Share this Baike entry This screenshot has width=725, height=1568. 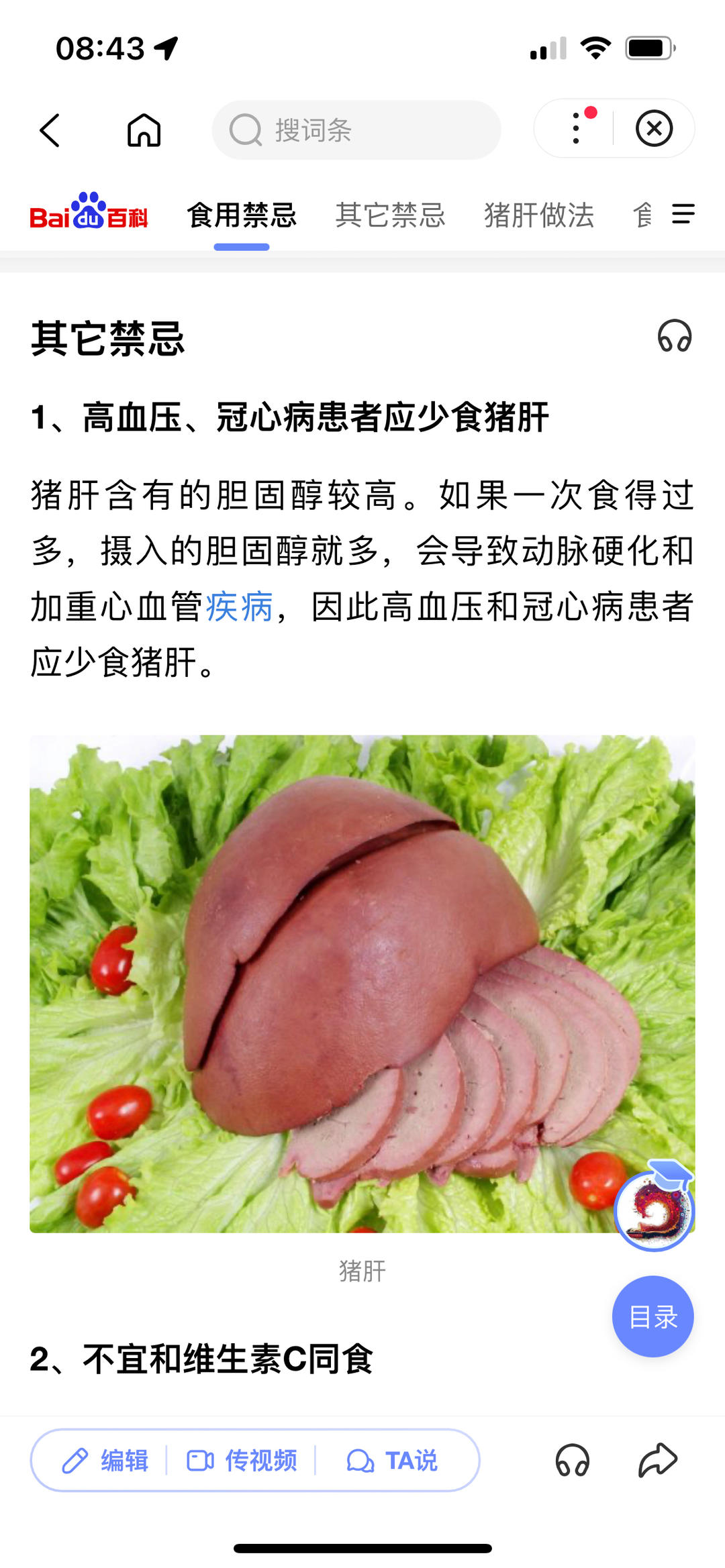click(x=657, y=1460)
